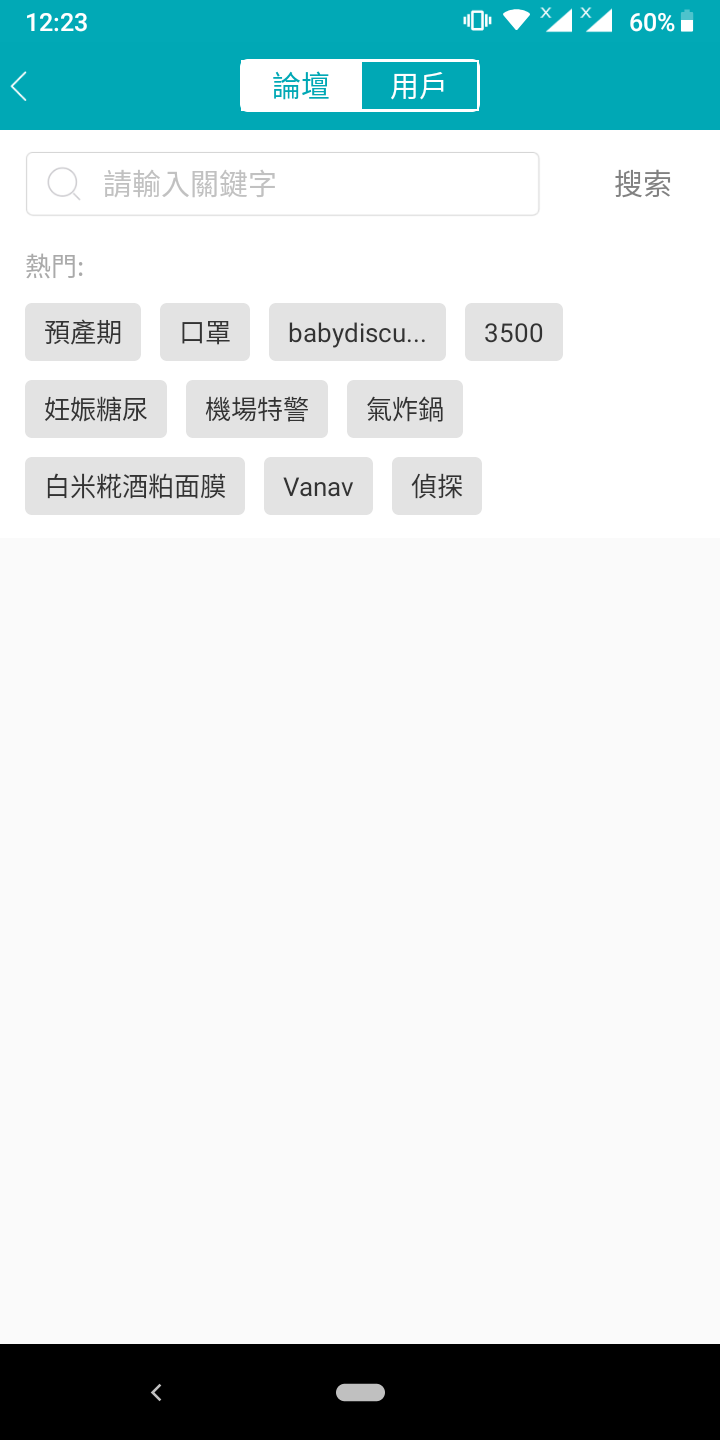
Task: Tap the home pill in navigation bar
Action: 360,1392
